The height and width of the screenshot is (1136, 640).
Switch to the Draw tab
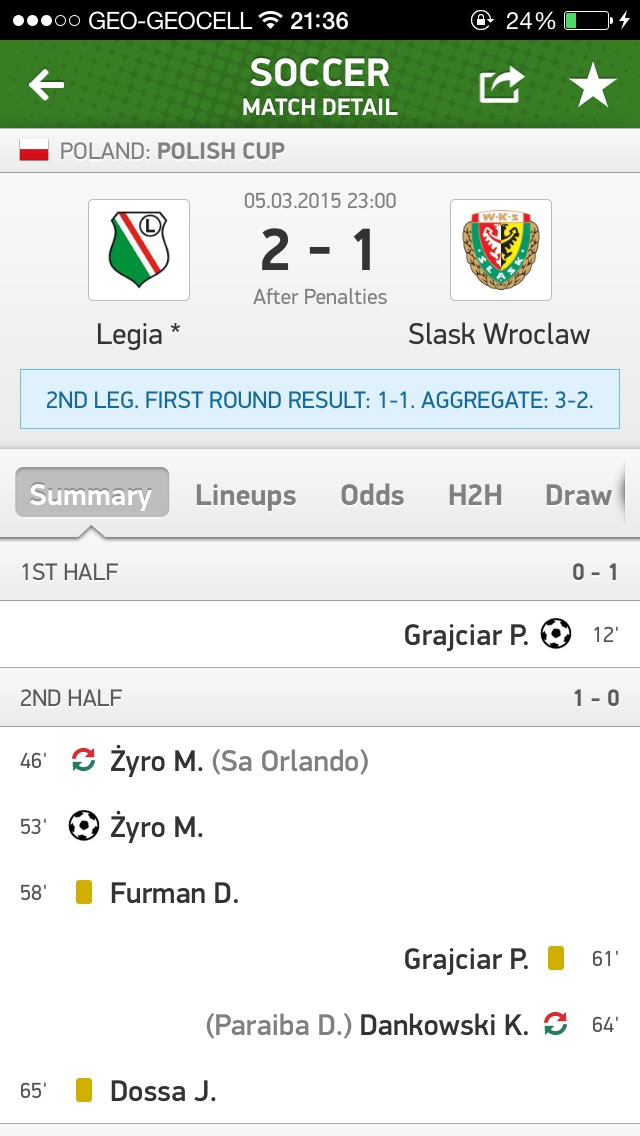coord(578,494)
